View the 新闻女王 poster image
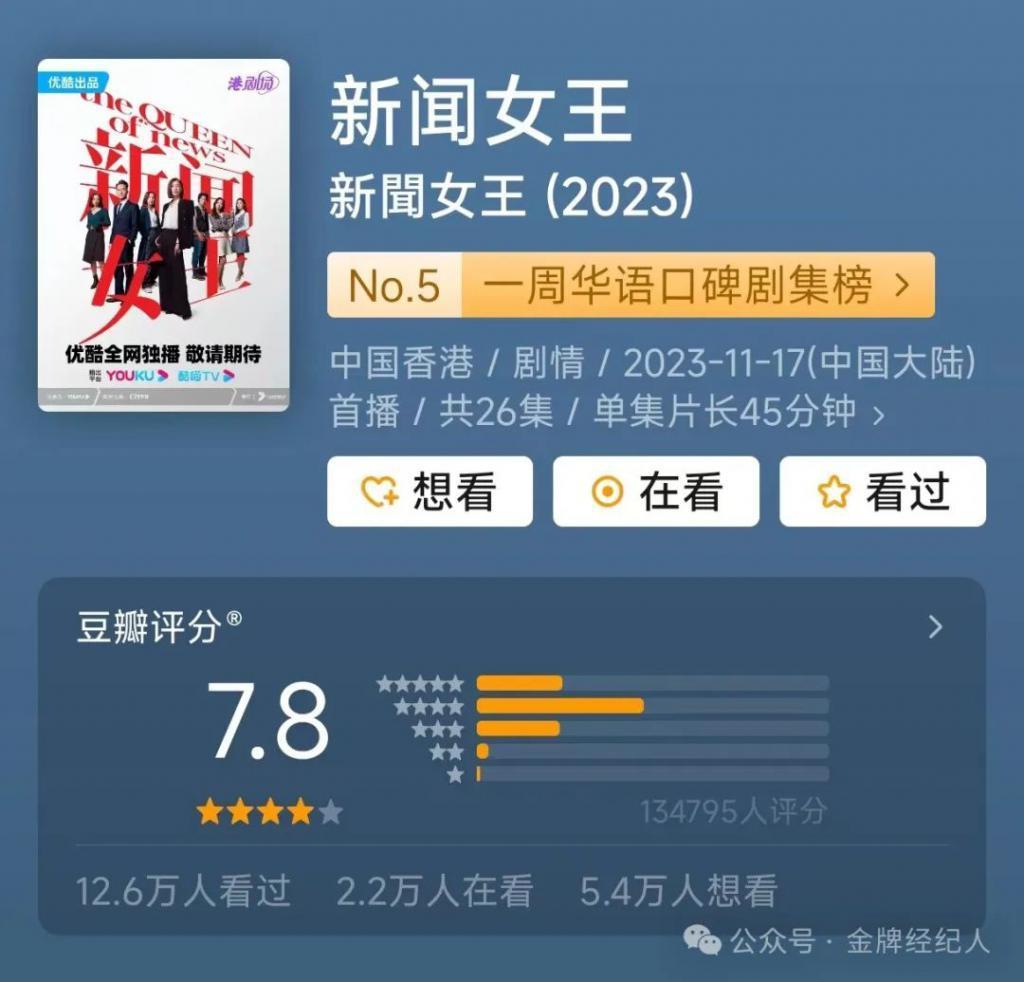 point(163,235)
